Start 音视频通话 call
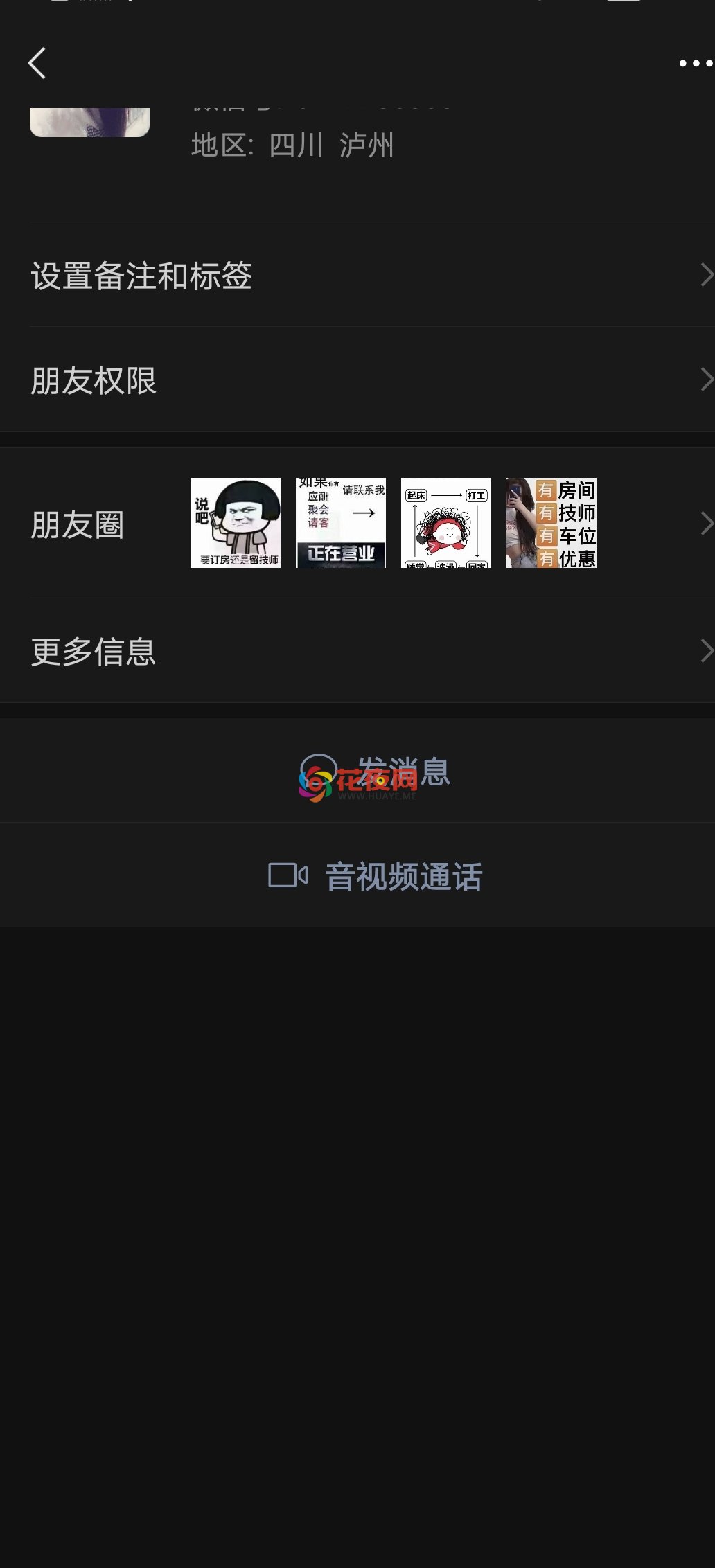Screen dimensions: 715x1568 [357, 875]
